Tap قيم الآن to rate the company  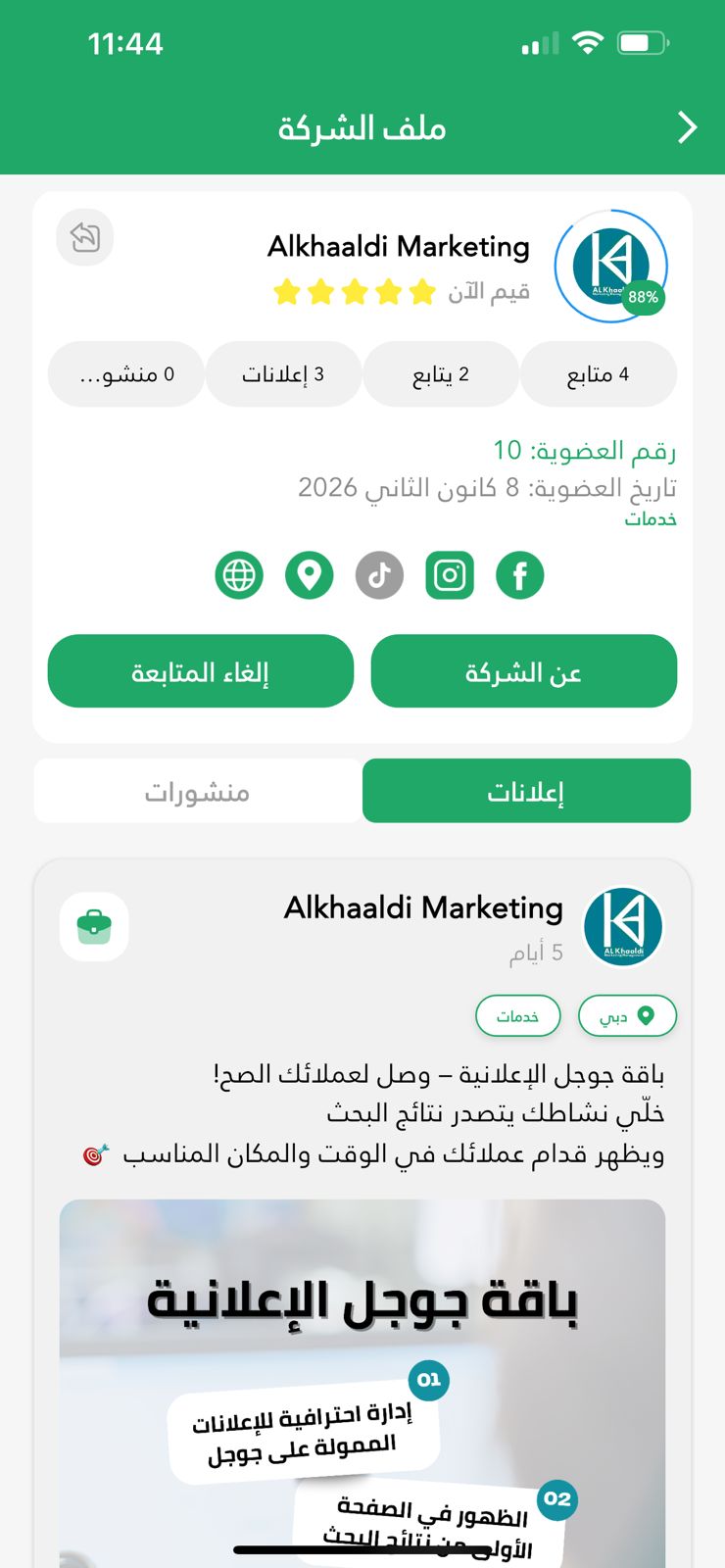point(489,292)
